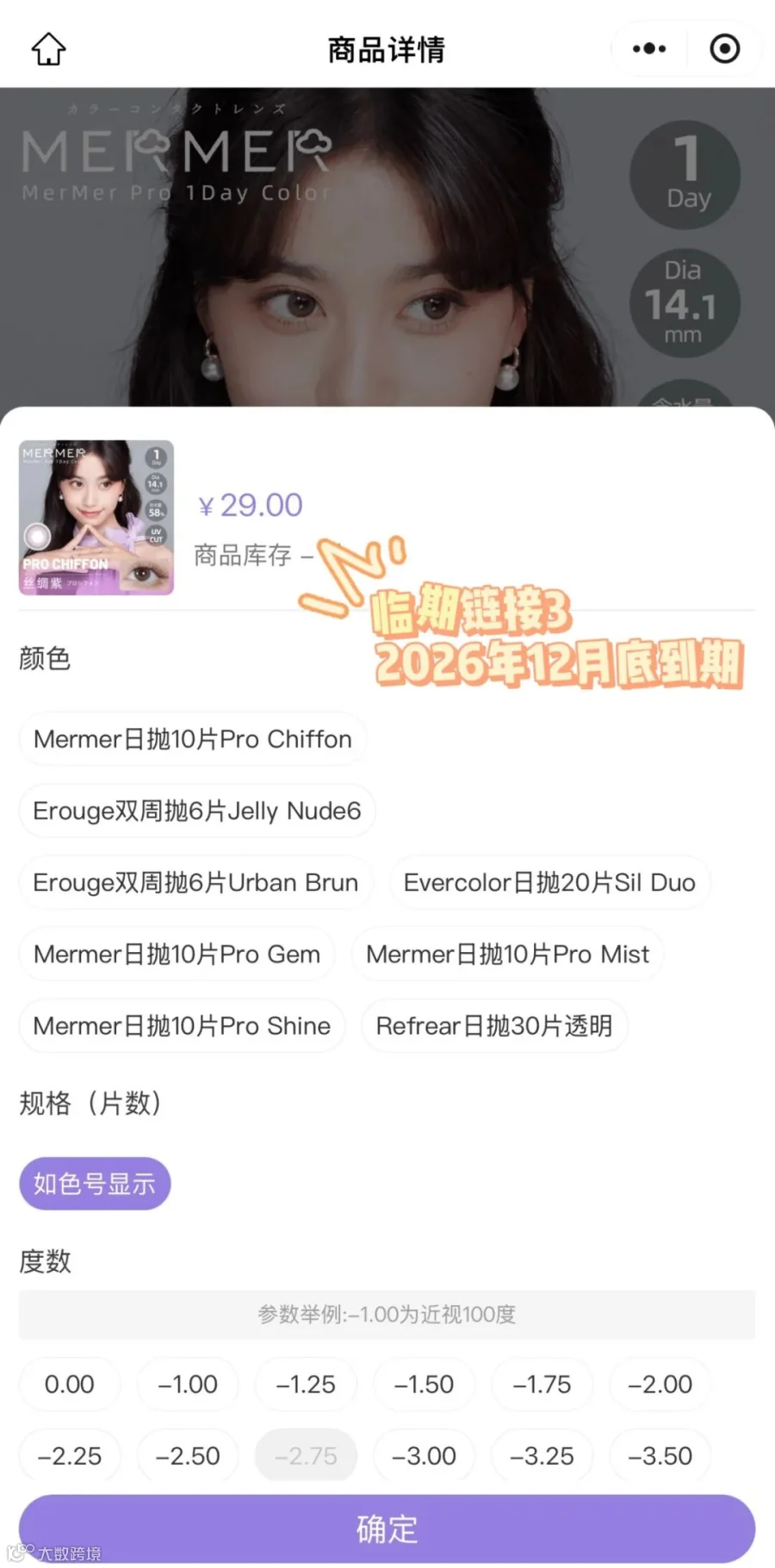Image resolution: width=775 pixels, height=1568 pixels.
Task: Select Evercolor日抛20片Sil Duo
Action: pos(549,882)
